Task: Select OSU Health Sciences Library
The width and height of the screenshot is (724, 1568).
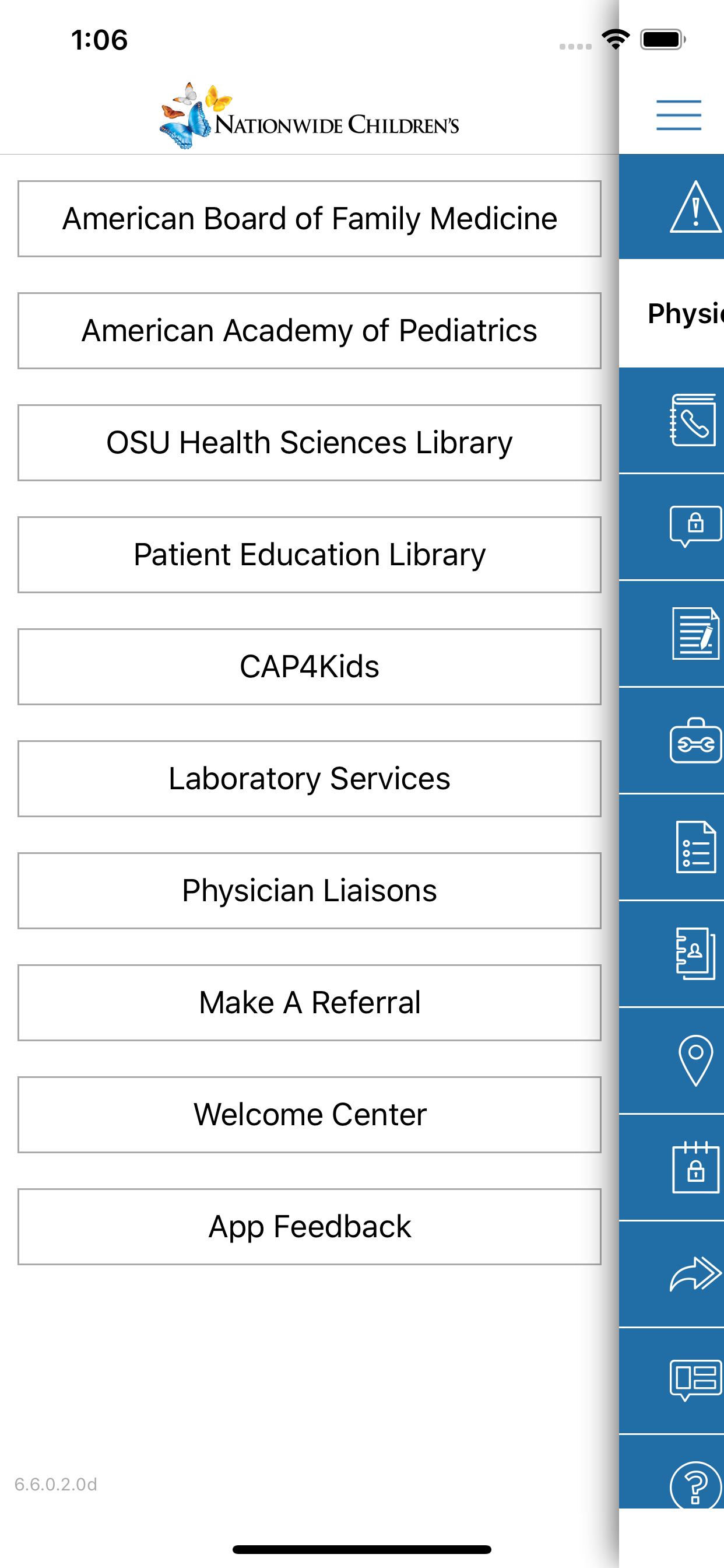Action: (309, 443)
